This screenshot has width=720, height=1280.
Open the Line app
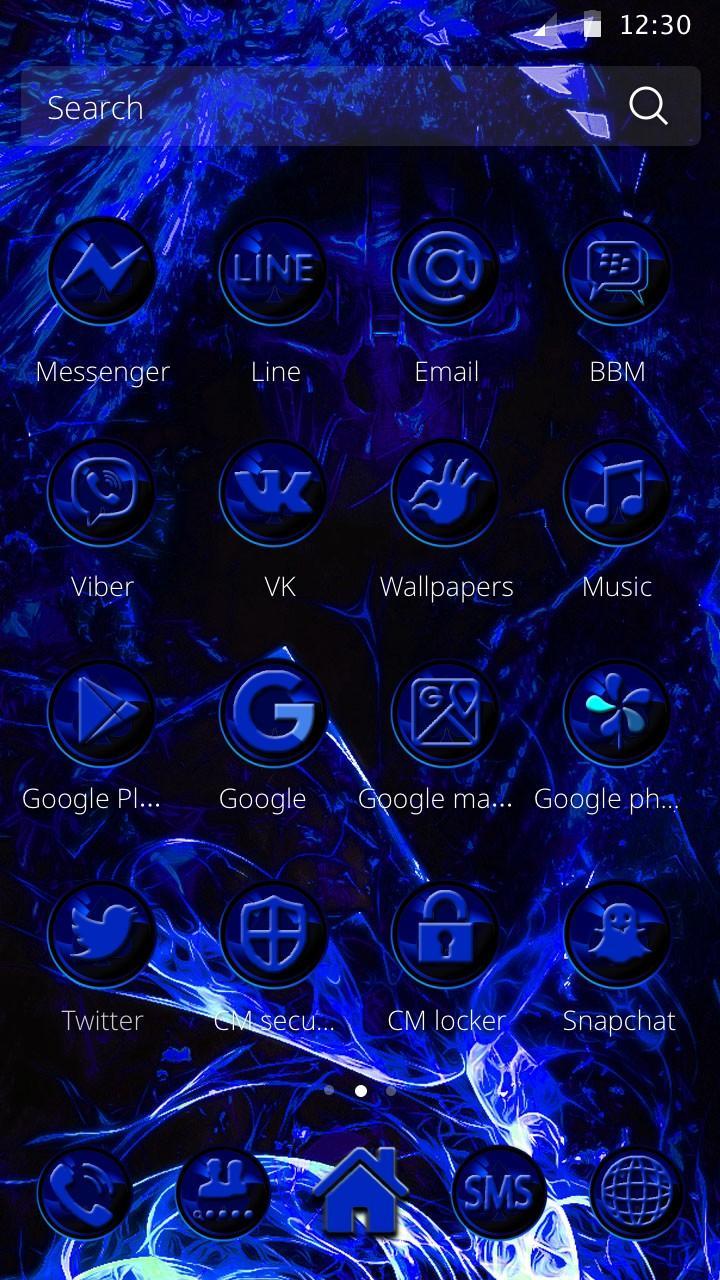[274, 270]
